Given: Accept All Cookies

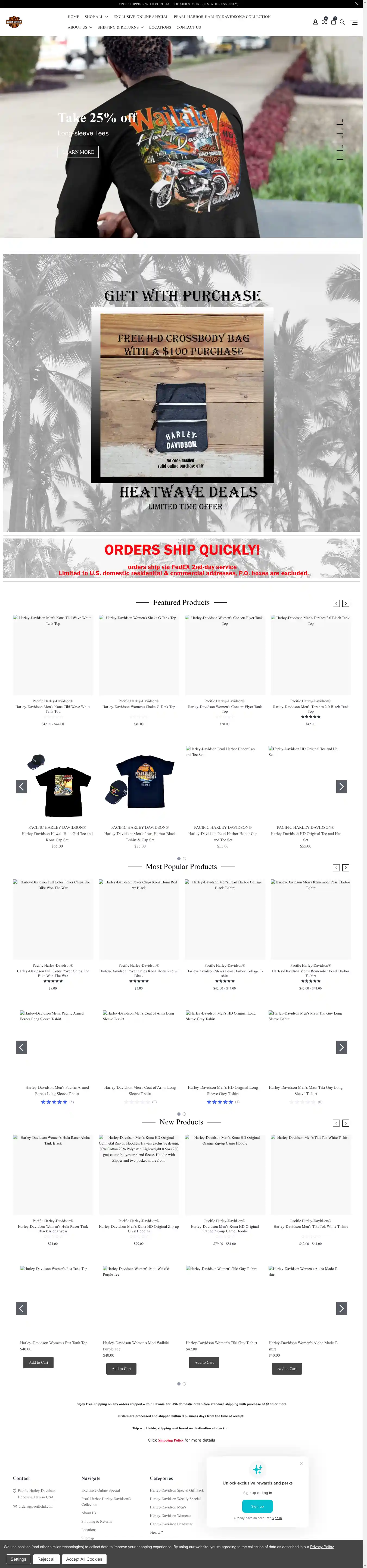Looking at the screenshot, I should pos(84,1559).
